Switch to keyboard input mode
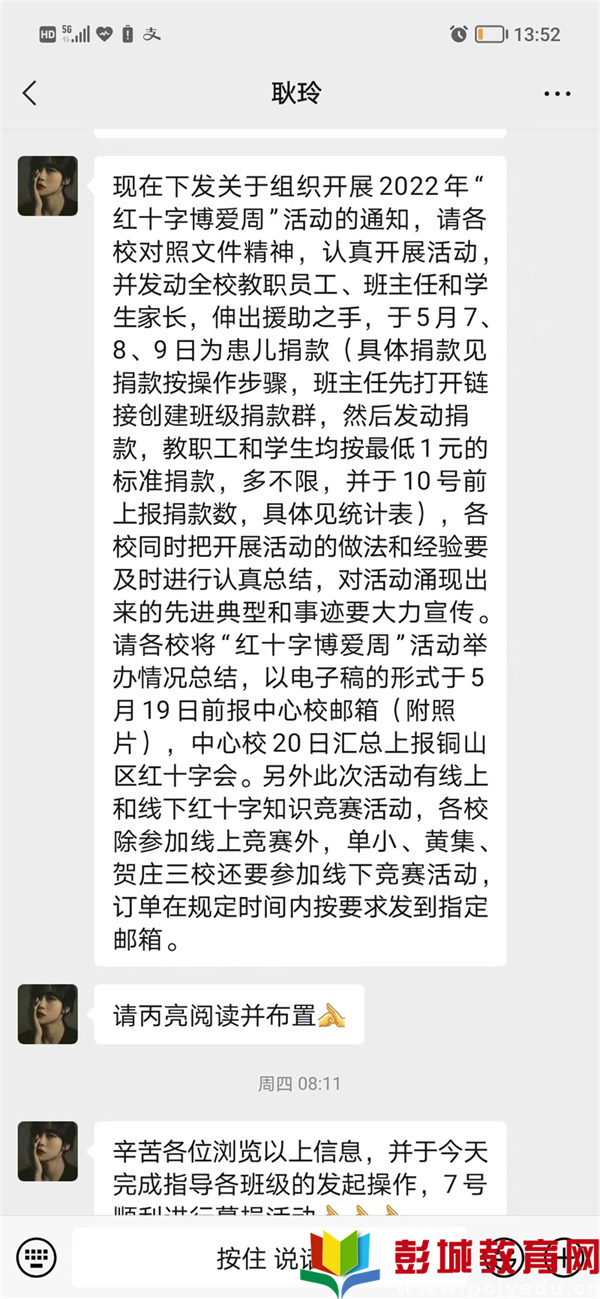The image size is (600, 1299). (36, 1257)
